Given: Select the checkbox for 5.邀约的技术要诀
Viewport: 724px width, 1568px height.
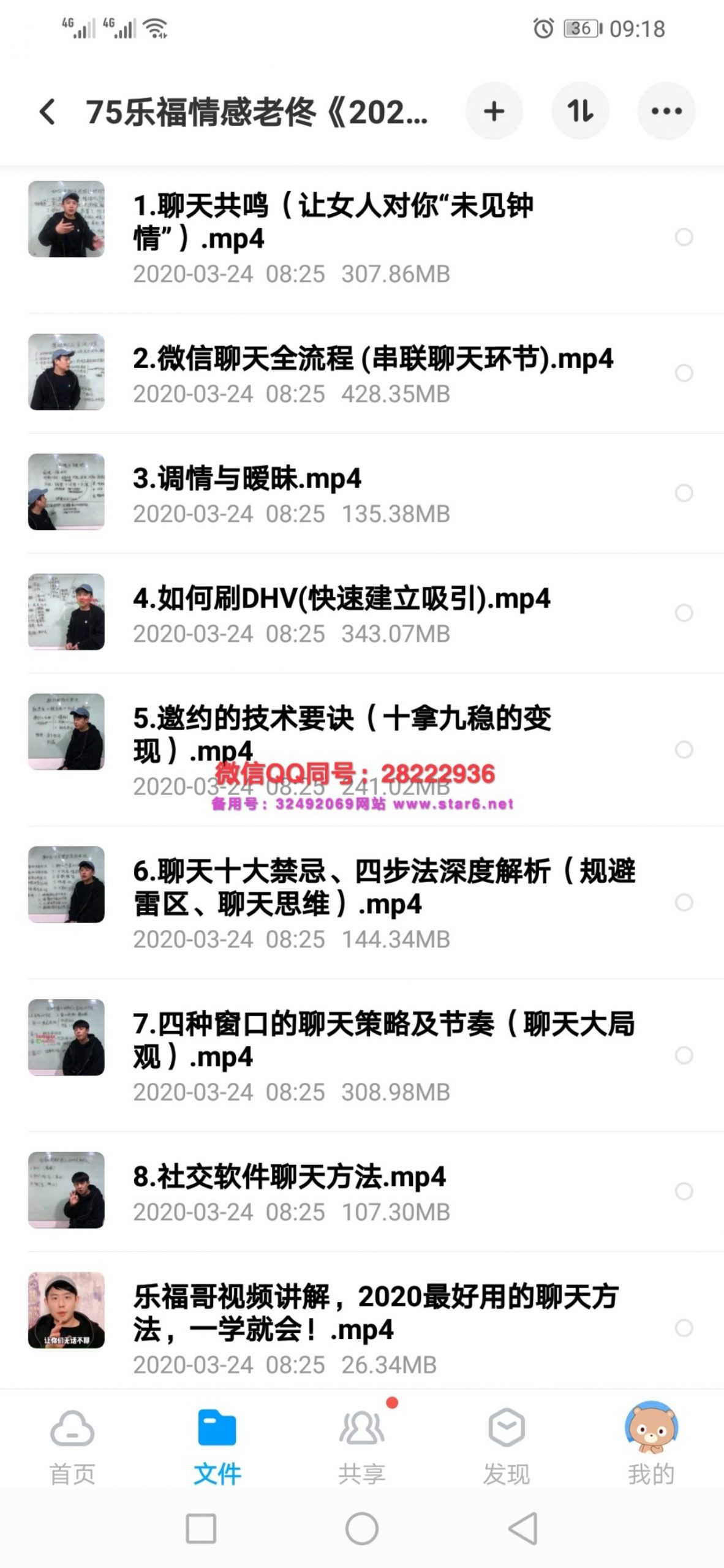Looking at the screenshot, I should pos(684,750).
